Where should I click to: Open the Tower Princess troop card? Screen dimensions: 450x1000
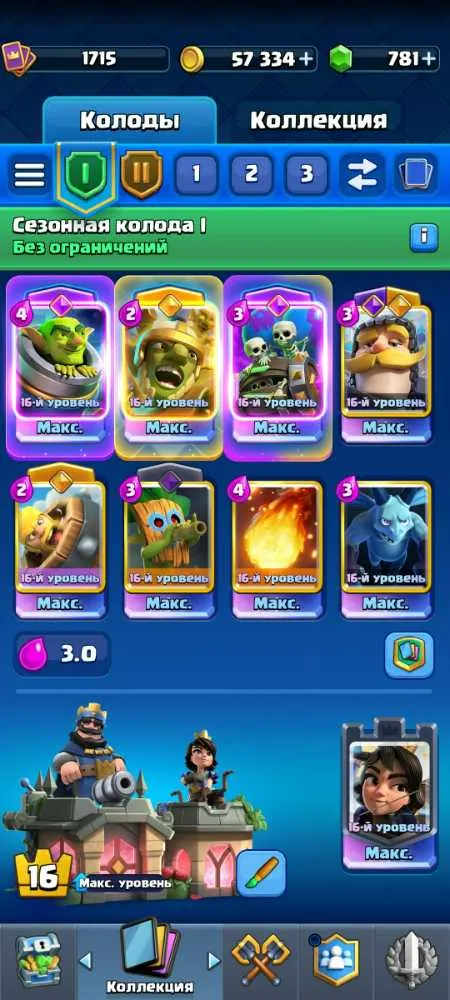tap(389, 794)
